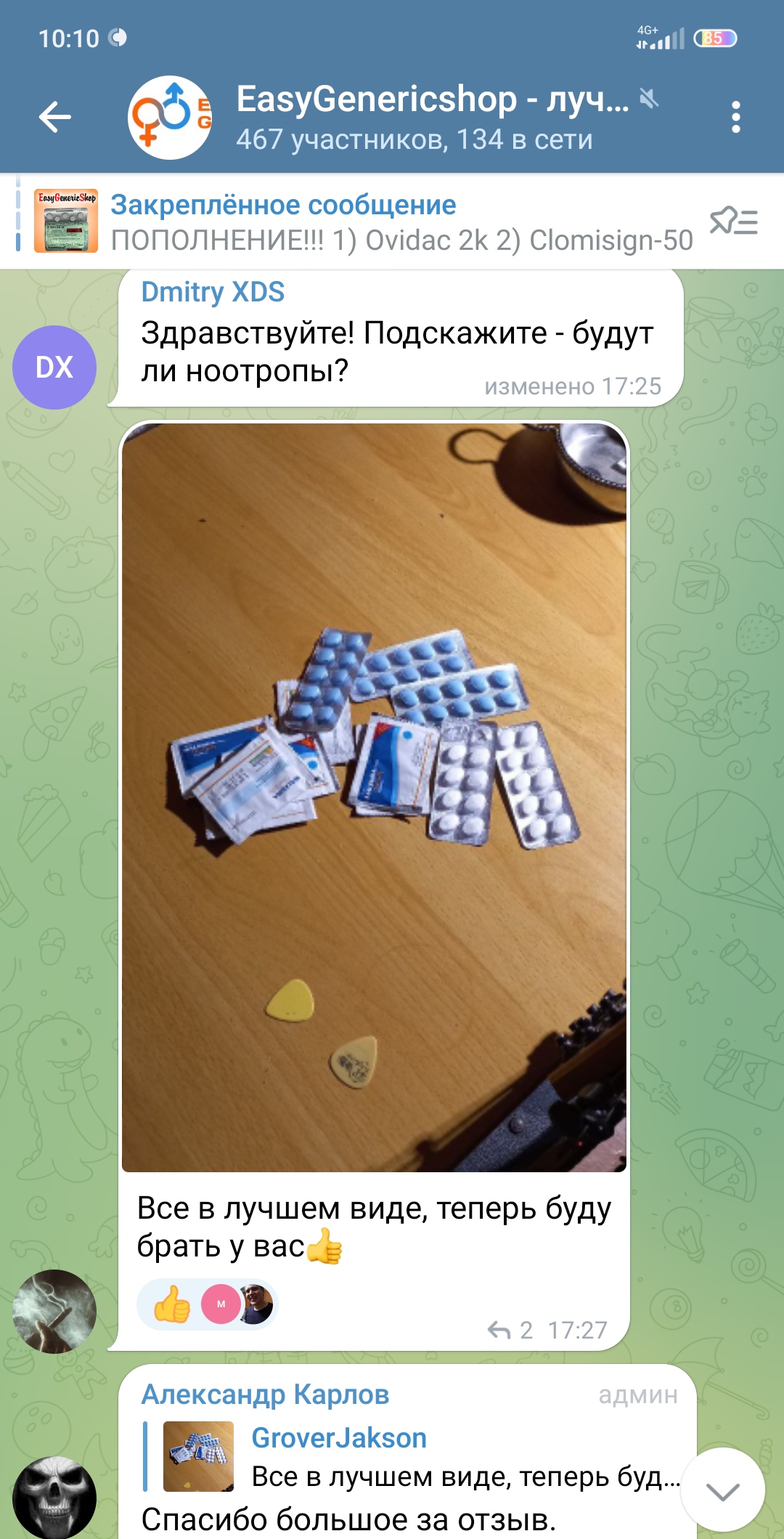The height and width of the screenshot is (1539, 784).
Task: Show the list of pinned messages
Action: (x=733, y=222)
